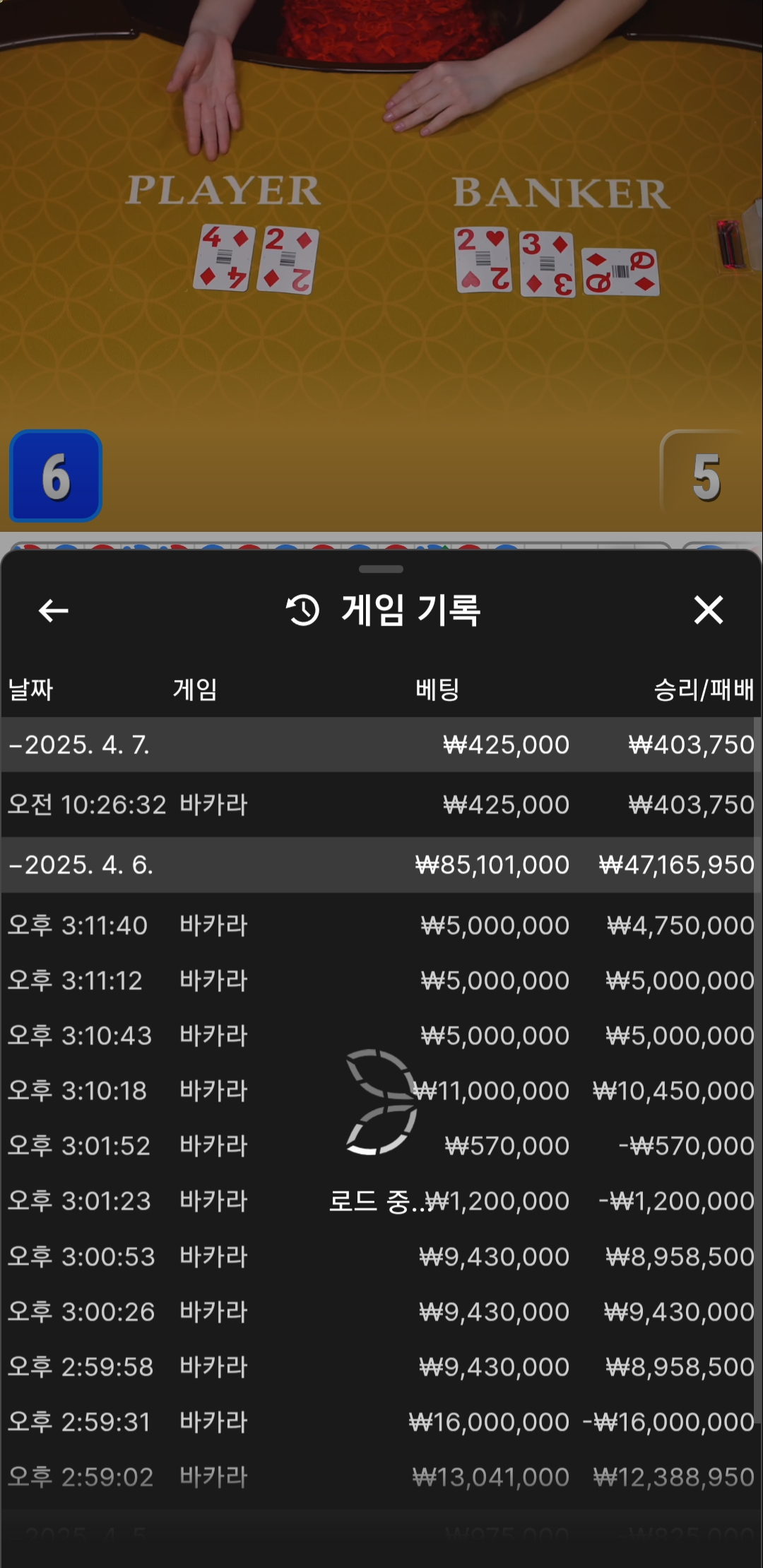This screenshot has width=763, height=1568.
Task: Open the 오후 2:59:58 game record
Action: point(381,1367)
